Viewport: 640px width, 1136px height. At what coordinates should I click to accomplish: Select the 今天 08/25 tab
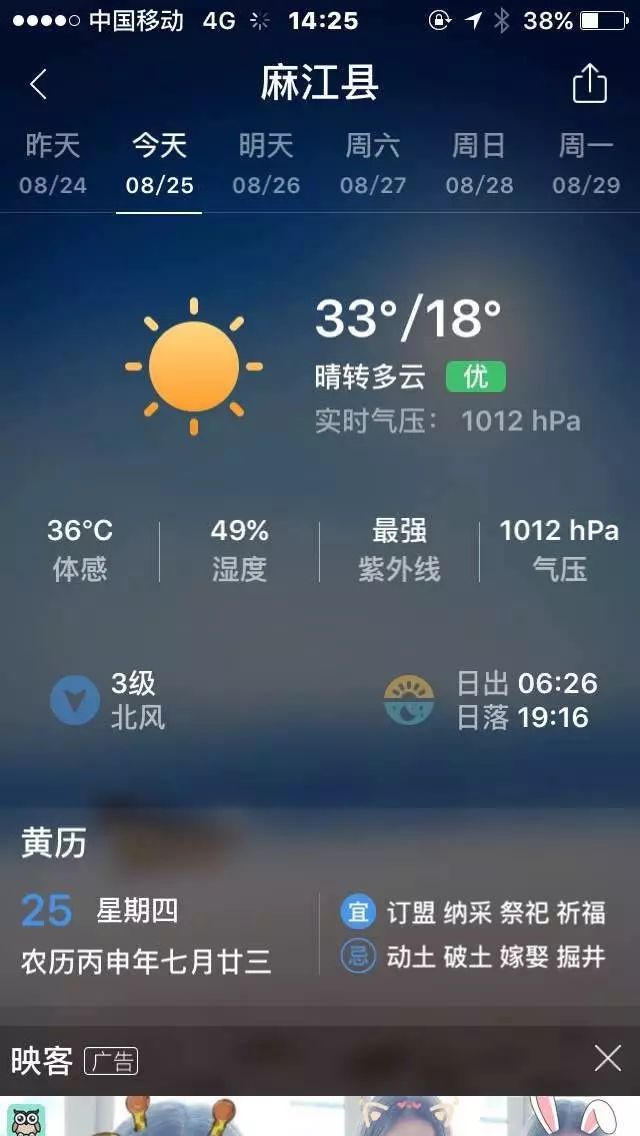click(159, 165)
